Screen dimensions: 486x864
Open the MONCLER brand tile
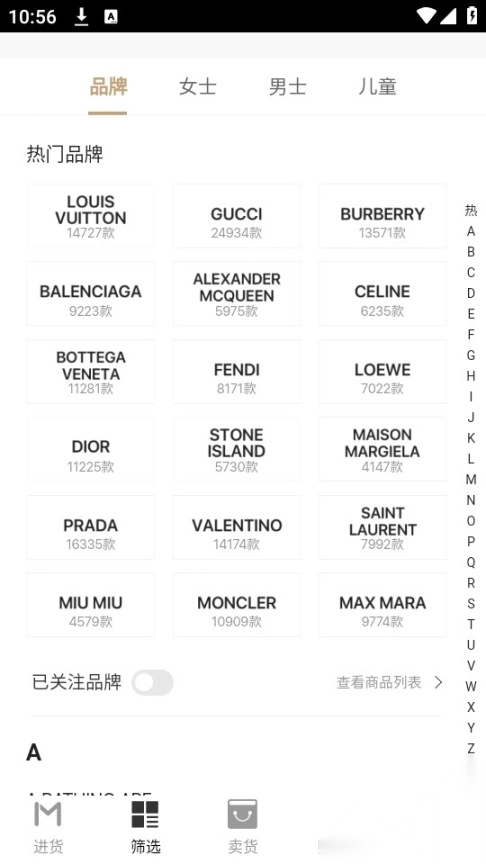[236, 605]
